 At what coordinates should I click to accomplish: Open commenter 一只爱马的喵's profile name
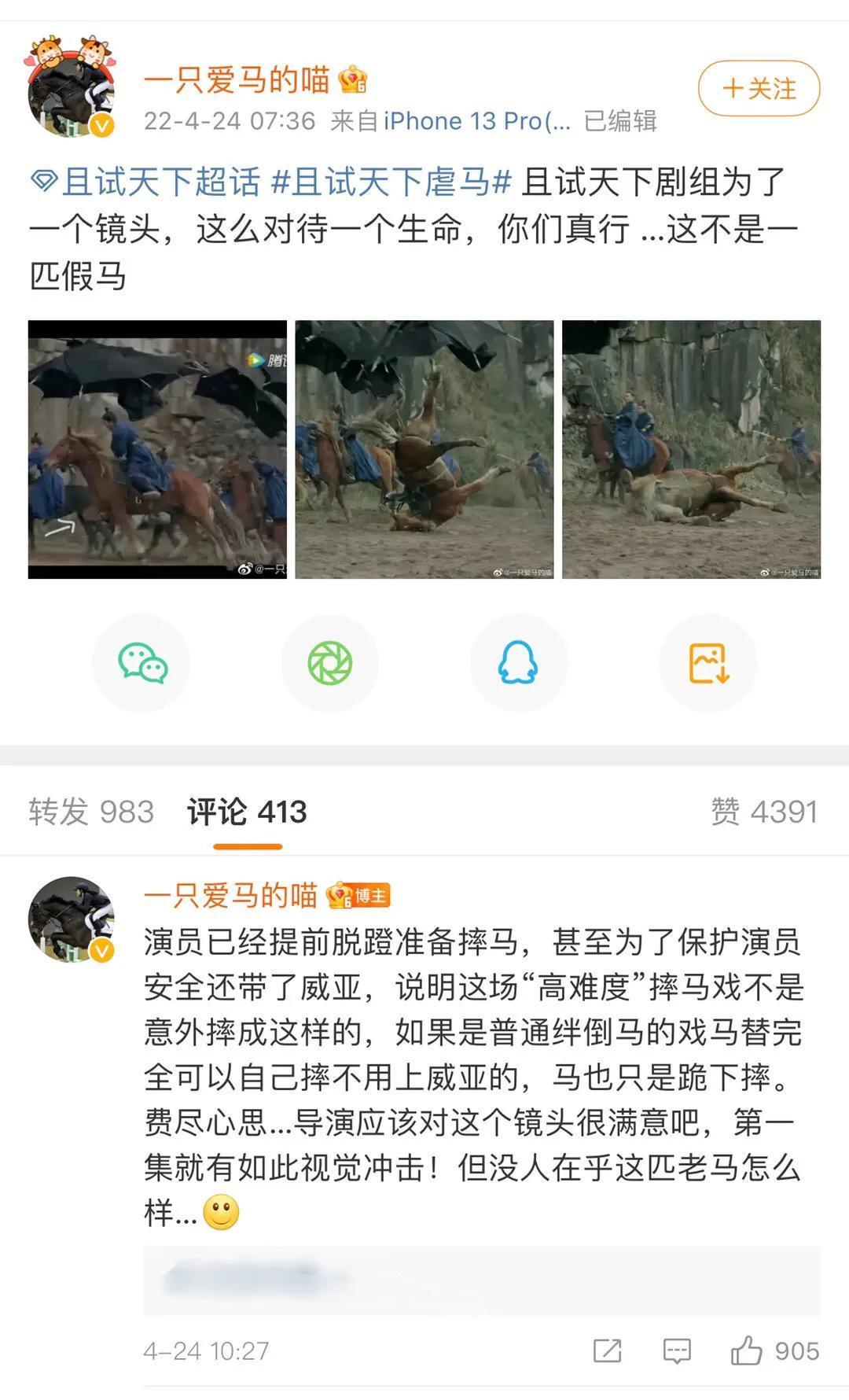[230, 895]
